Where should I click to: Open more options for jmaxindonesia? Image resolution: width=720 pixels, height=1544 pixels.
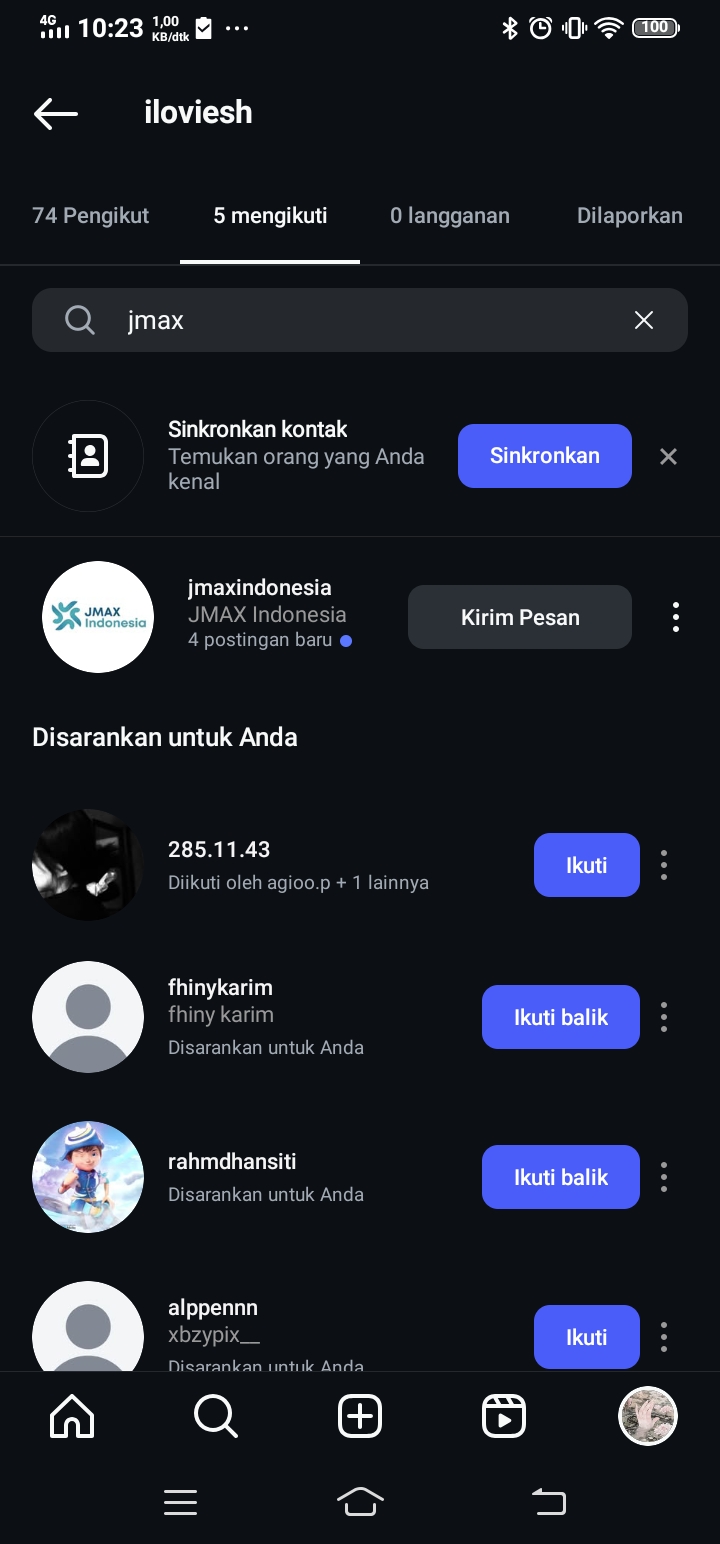tap(676, 617)
